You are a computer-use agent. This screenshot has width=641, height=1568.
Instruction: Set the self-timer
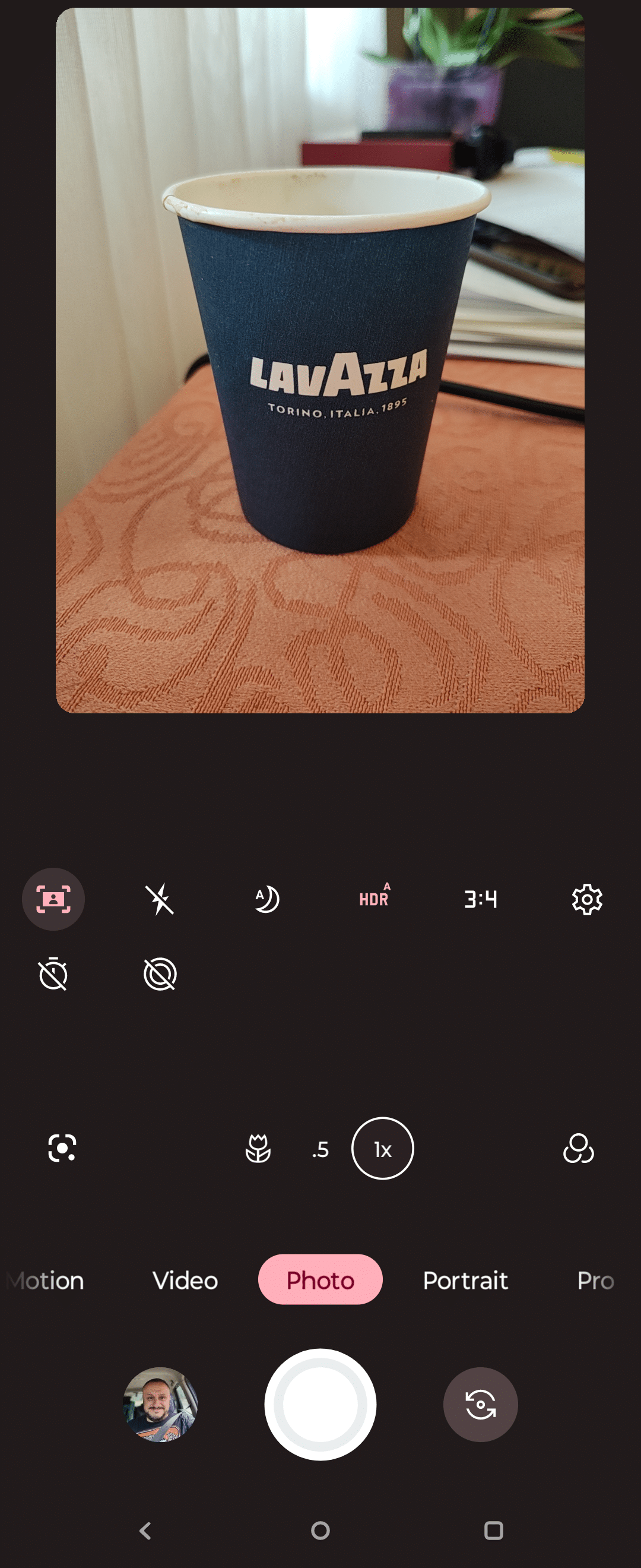[53, 974]
